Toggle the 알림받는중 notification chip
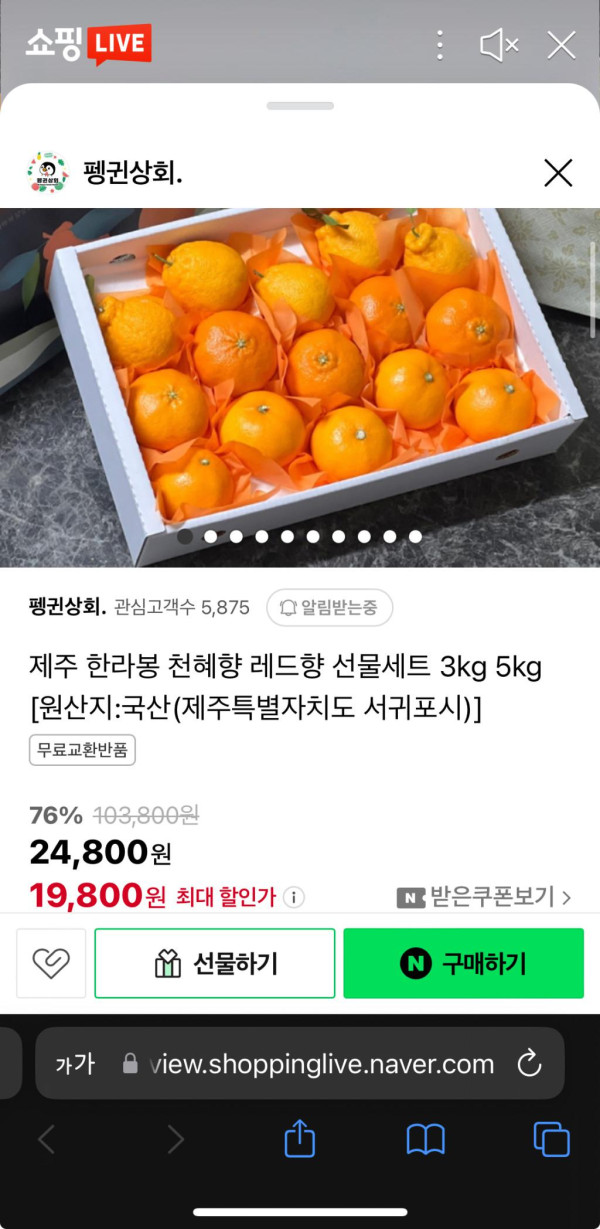This screenshot has width=600, height=1229. tap(329, 607)
